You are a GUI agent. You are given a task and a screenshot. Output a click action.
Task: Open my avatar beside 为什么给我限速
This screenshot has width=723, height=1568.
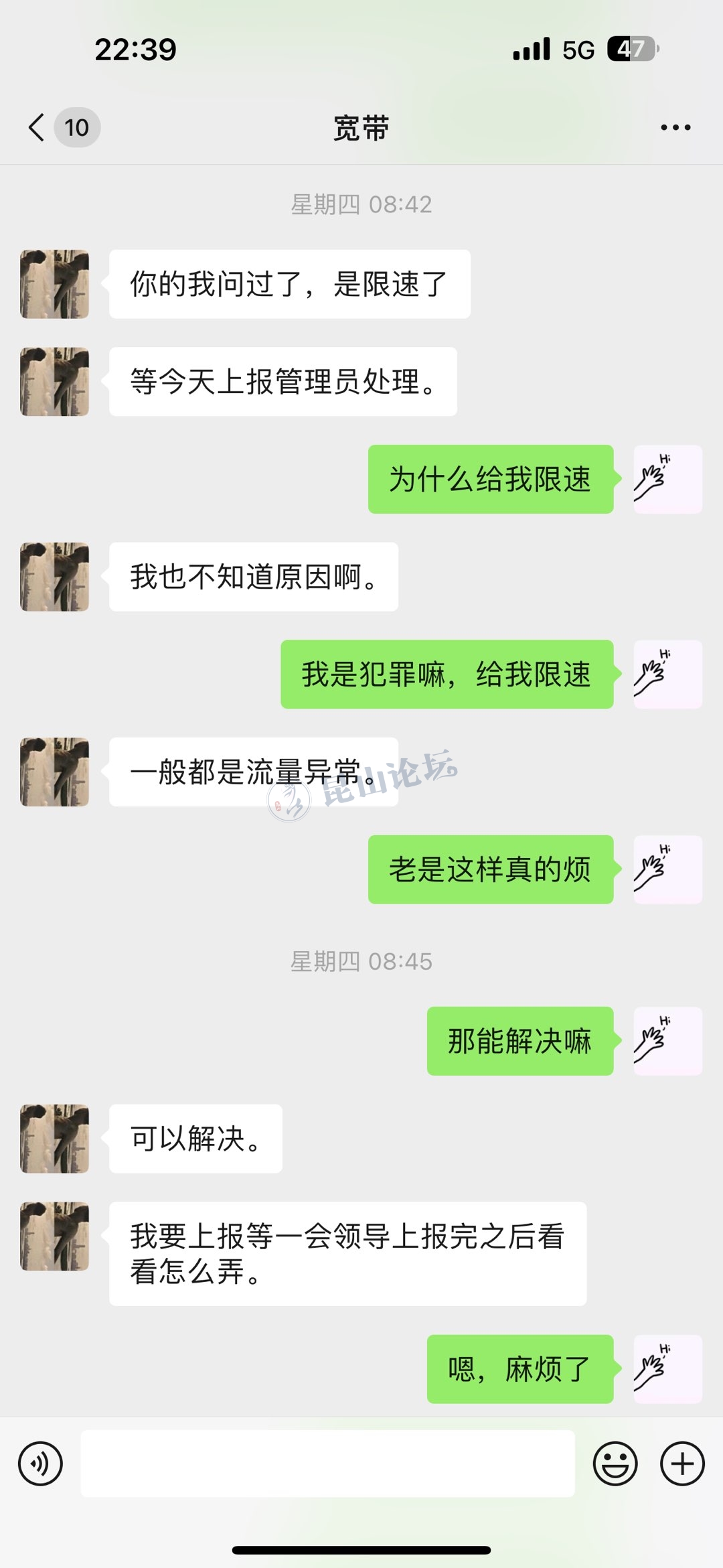(x=667, y=480)
